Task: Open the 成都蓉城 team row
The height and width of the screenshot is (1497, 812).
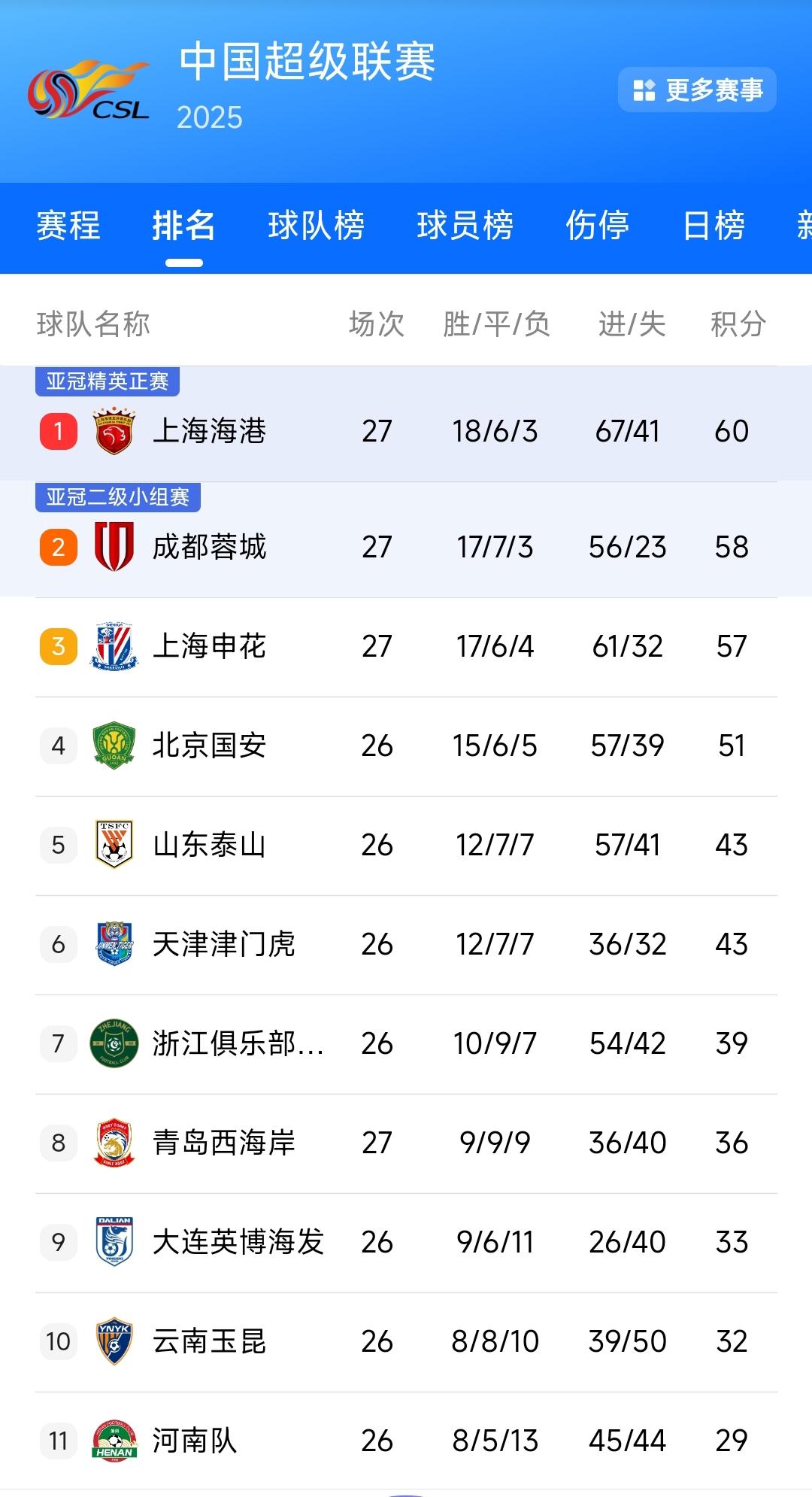Action: (406, 539)
